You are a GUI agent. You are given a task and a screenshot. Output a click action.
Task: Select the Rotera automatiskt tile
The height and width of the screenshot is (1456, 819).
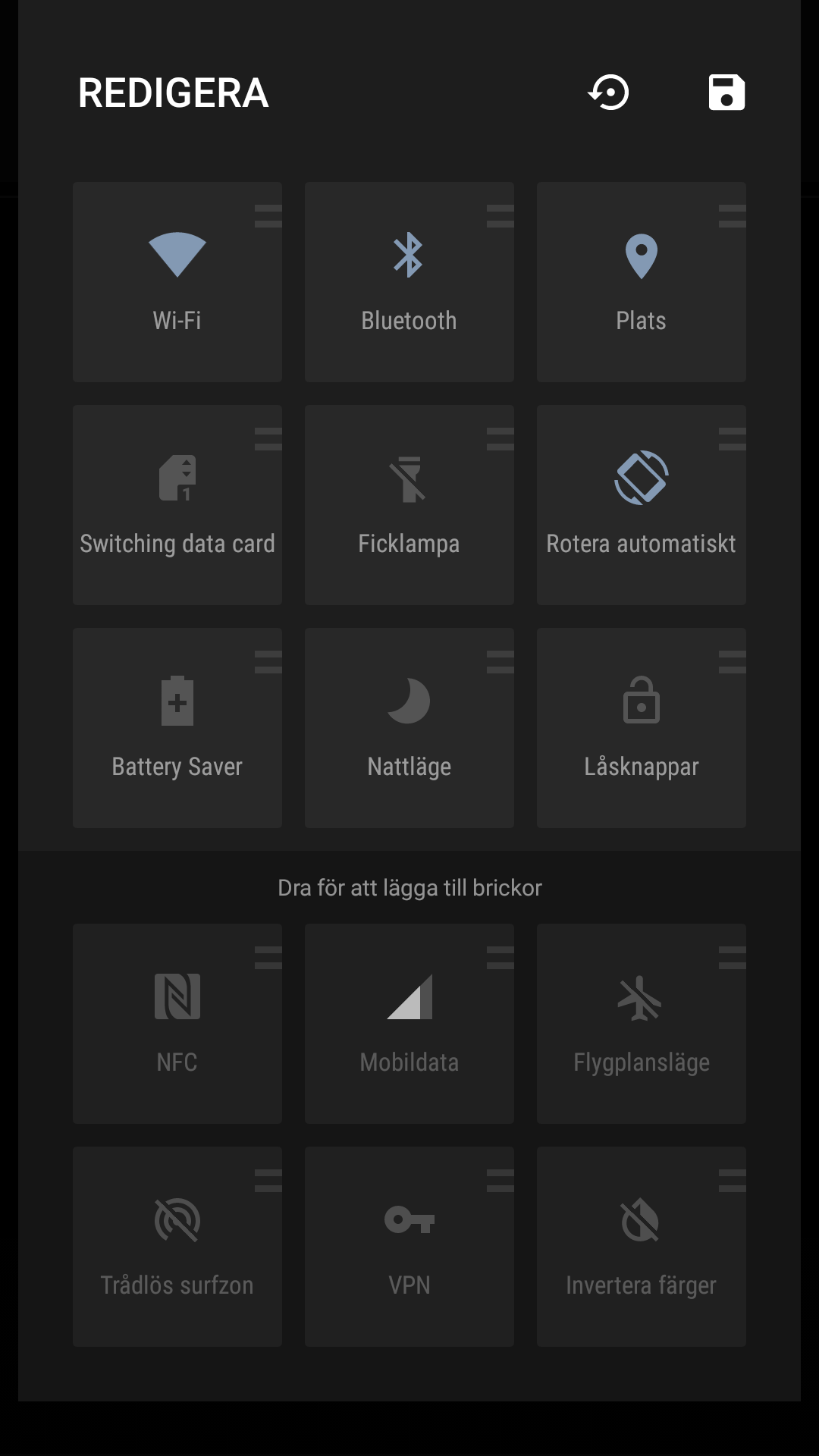pyautogui.click(x=642, y=505)
